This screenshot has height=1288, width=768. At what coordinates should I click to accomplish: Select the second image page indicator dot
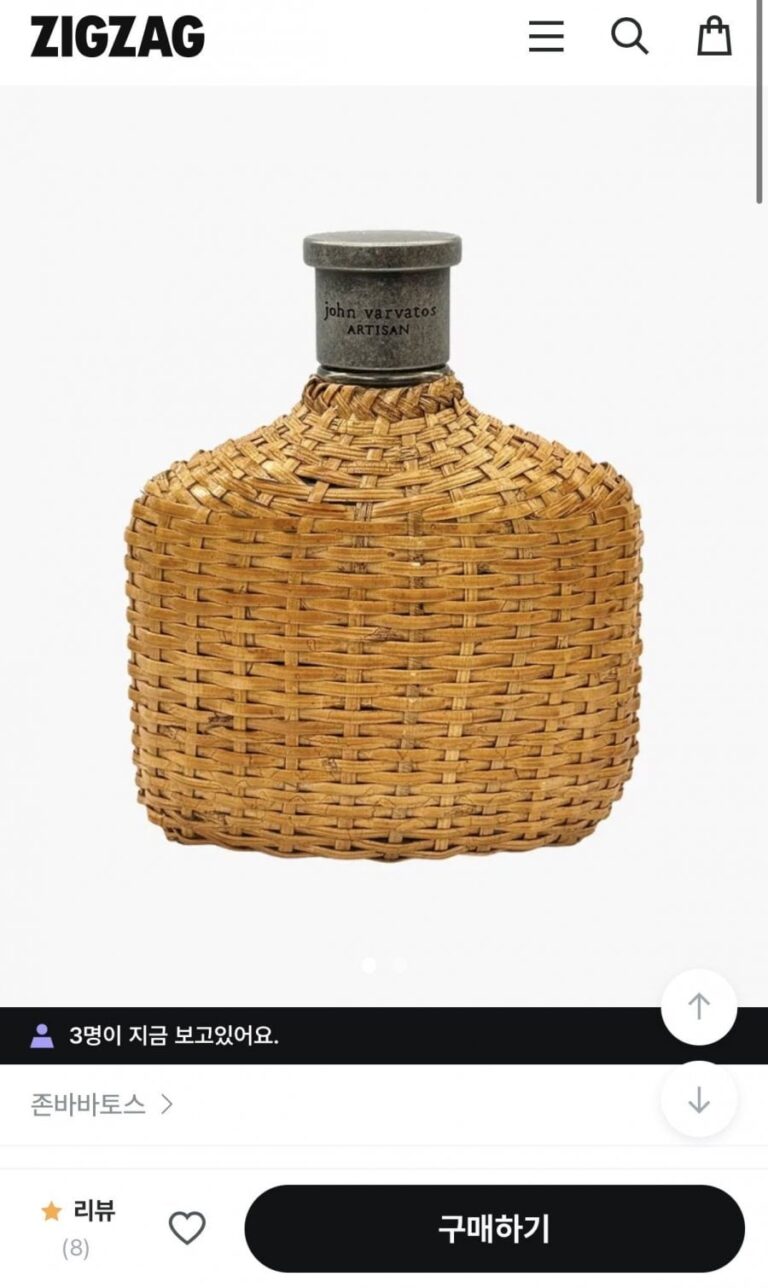click(400, 965)
